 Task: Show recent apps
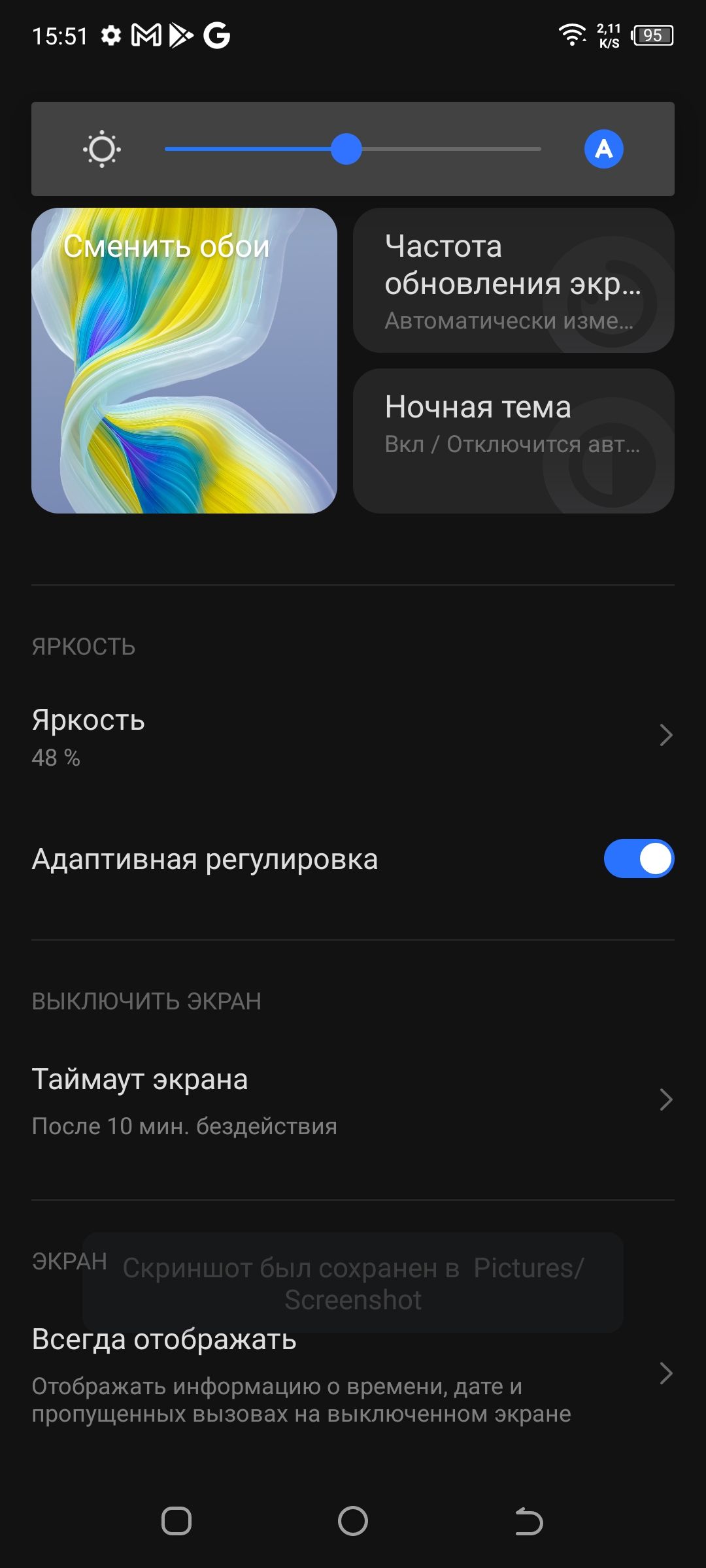(x=176, y=1521)
